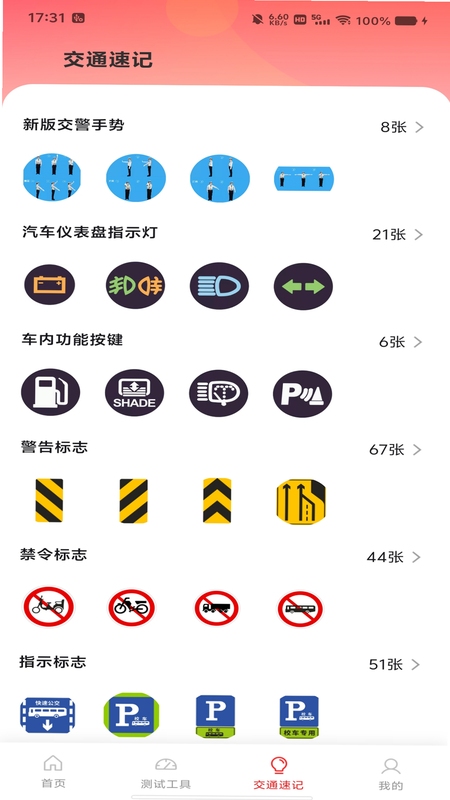Screen dimensions: 450x800
Task: View the parking sensor P icon
Action: tap(303, 394)
